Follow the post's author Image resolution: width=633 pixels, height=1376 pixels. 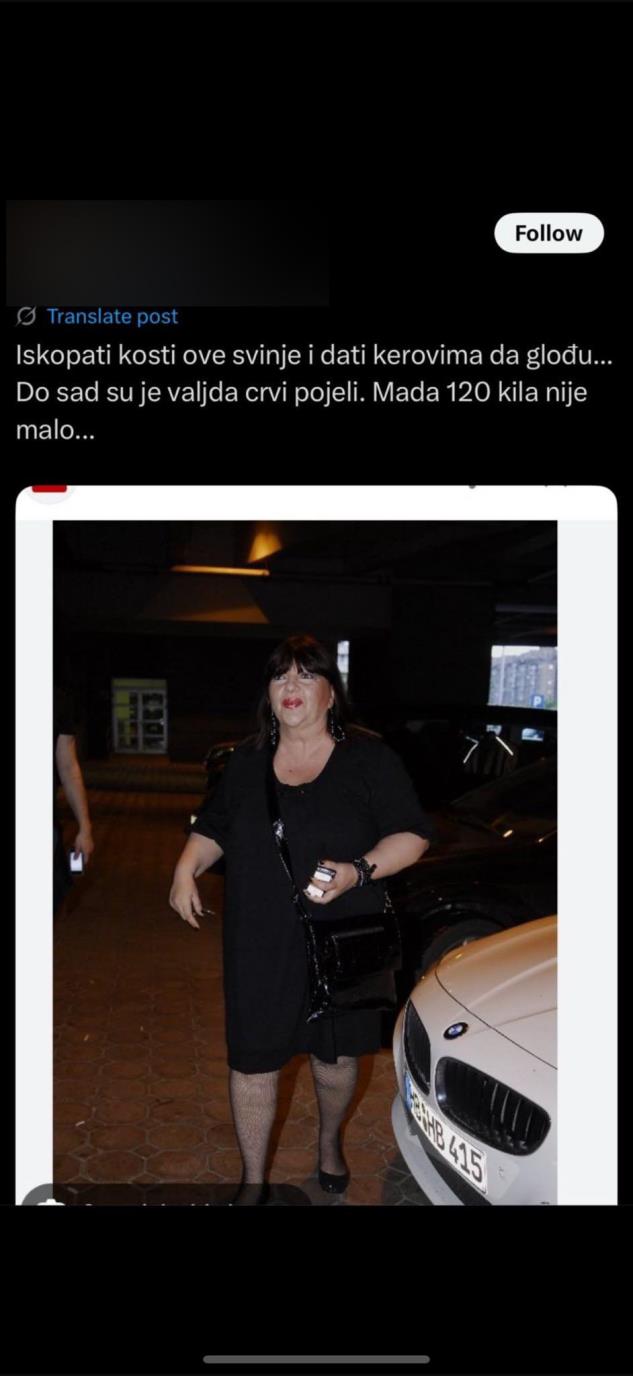click(x=548, y=233)
